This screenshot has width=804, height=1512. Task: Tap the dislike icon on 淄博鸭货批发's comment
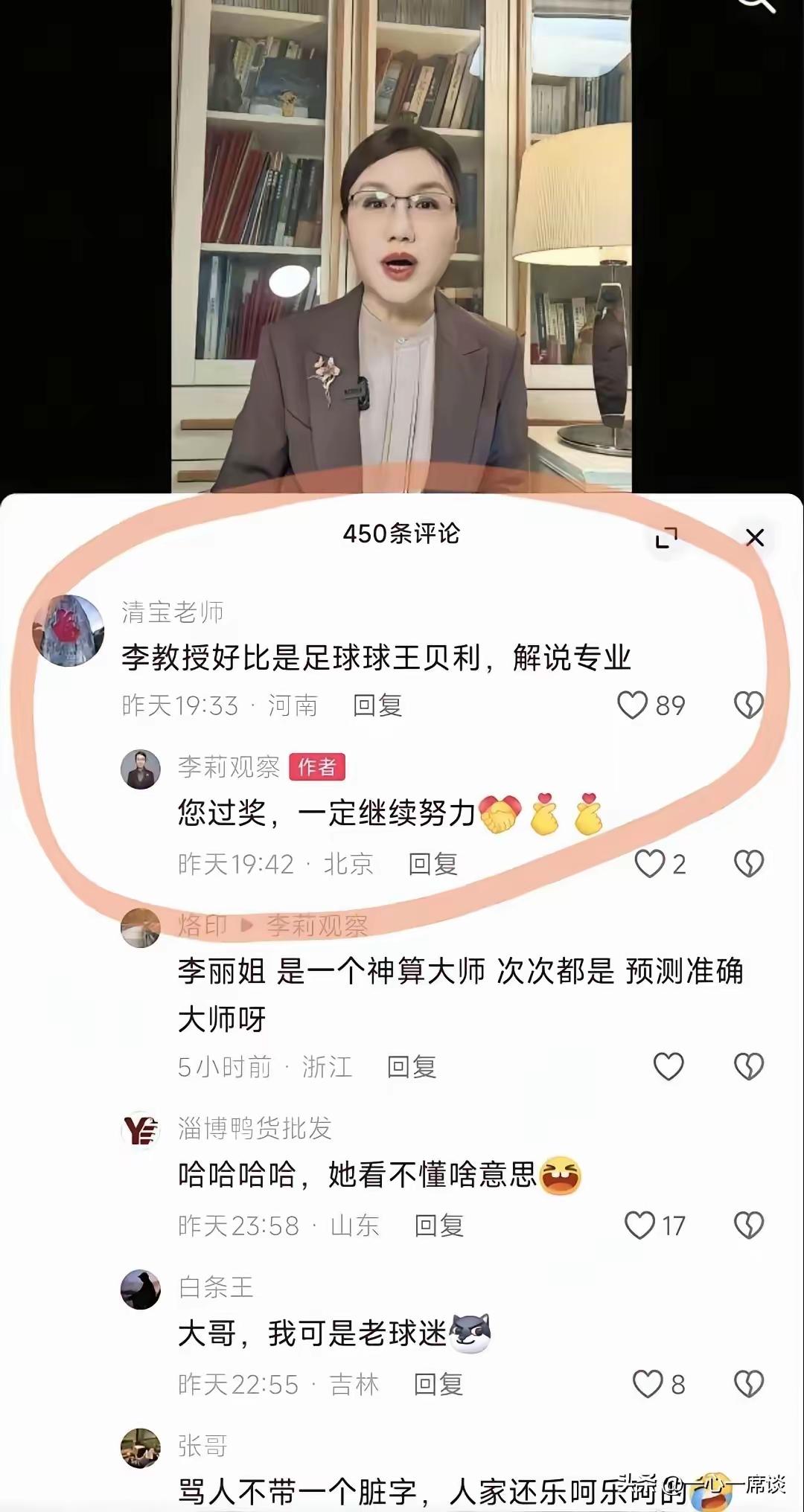747,1225
